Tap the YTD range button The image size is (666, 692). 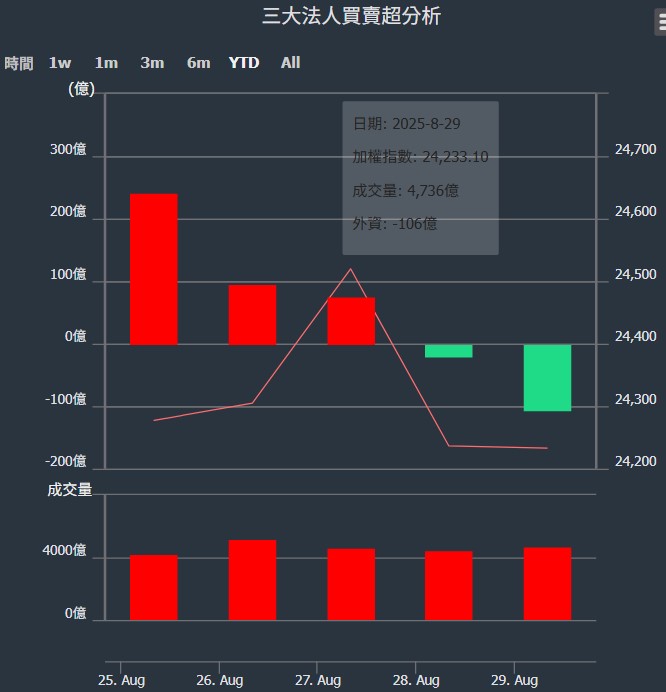pyautogui.click(x=243, y=63)
